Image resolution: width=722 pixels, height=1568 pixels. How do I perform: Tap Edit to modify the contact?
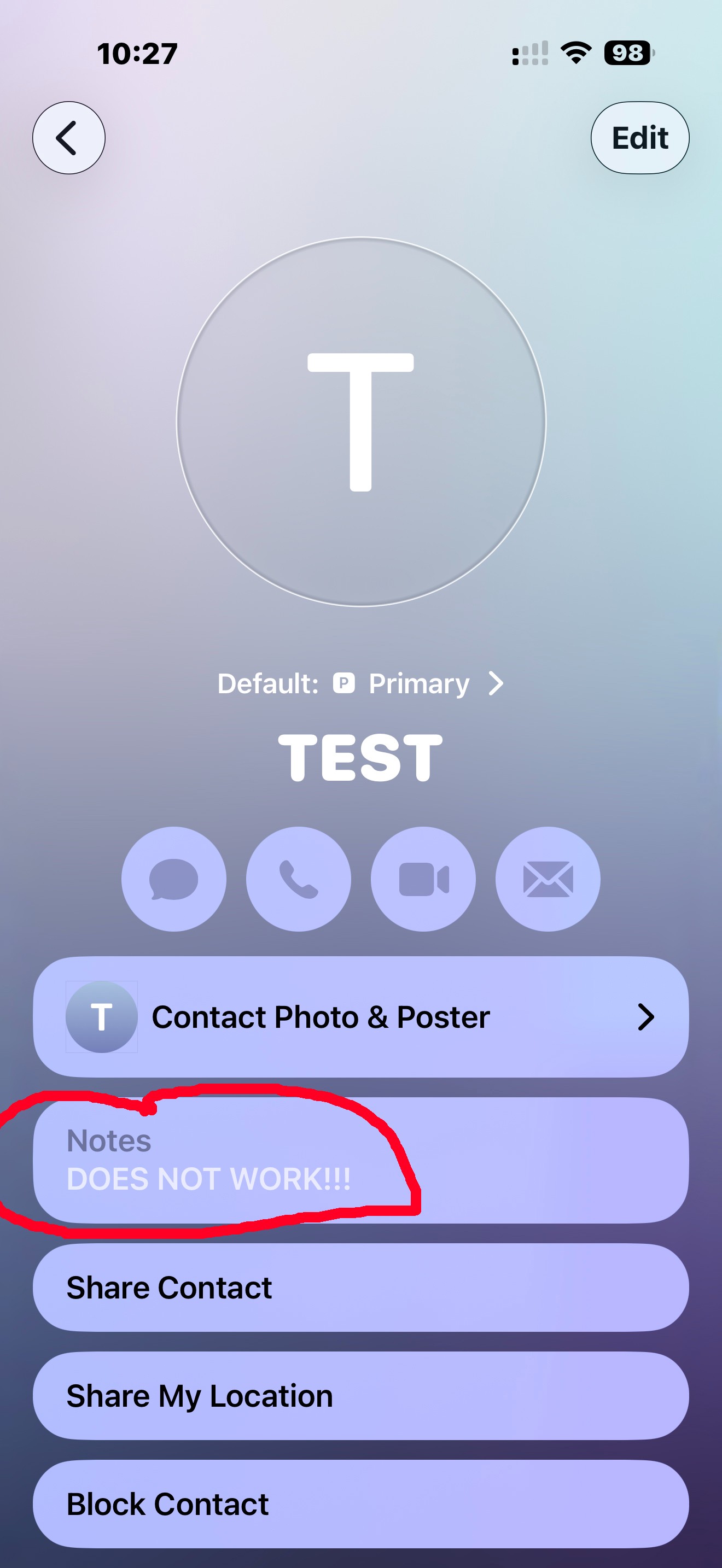(x=639, y=138)
